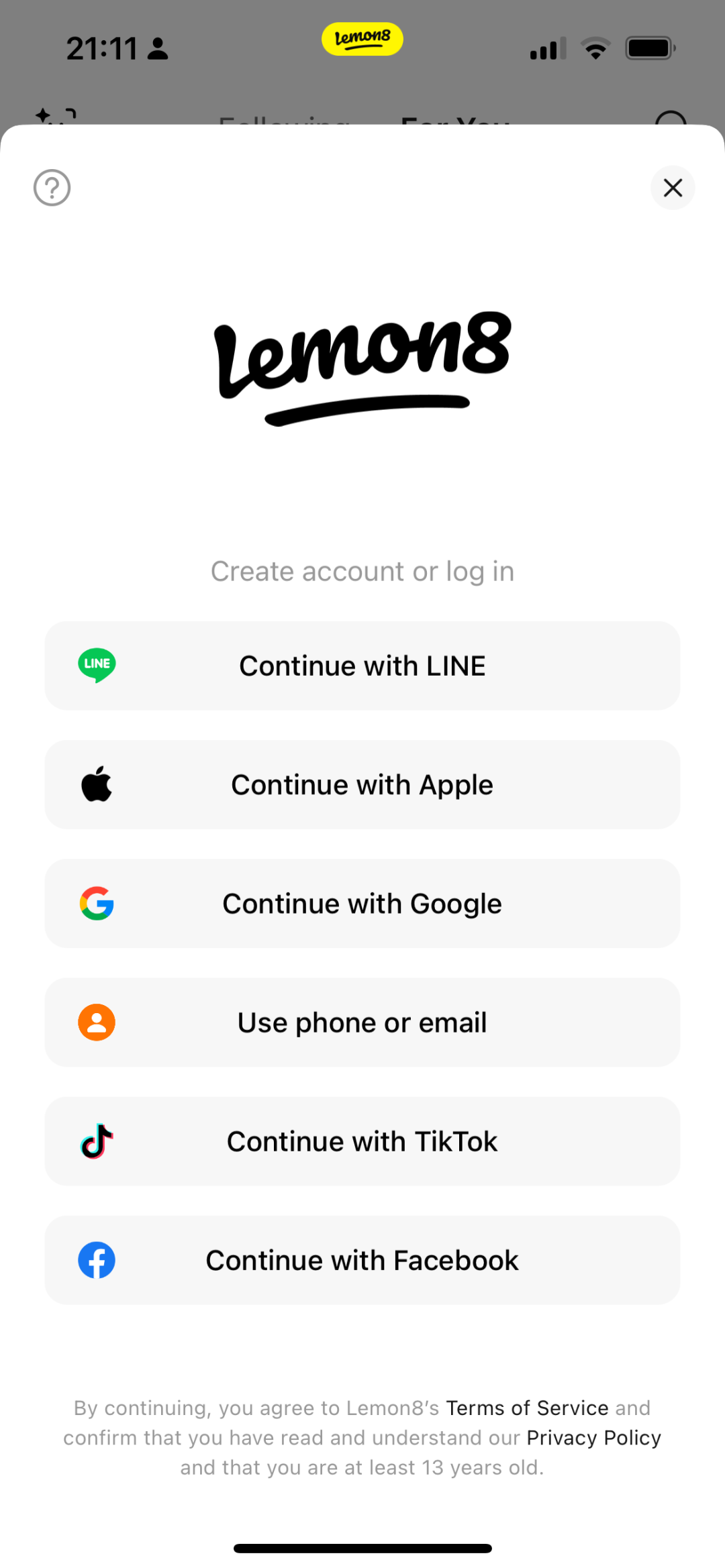Continue with TikTok
Screen dimensions: 725x1568
362,1141
